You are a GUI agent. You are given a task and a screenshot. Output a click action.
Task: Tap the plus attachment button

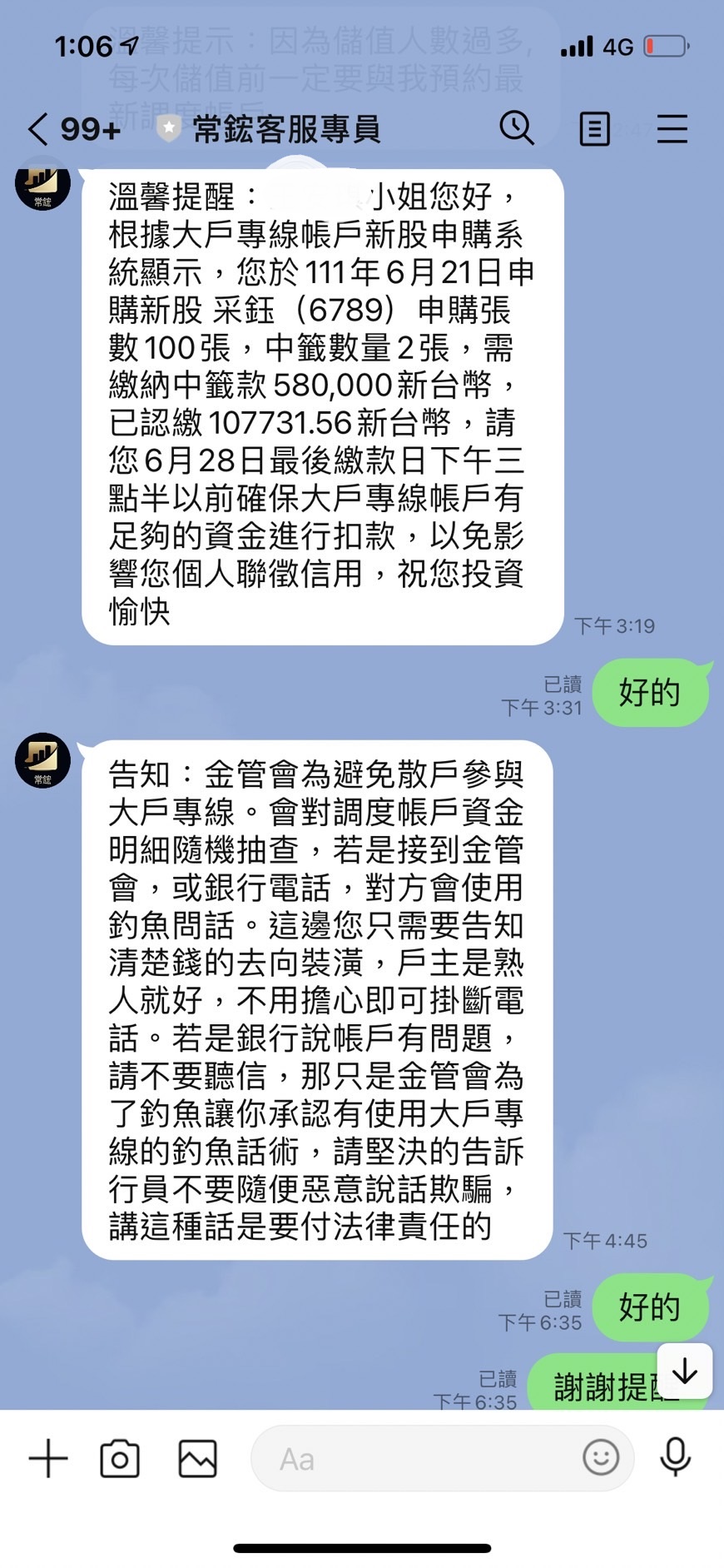coord(48,1458)
